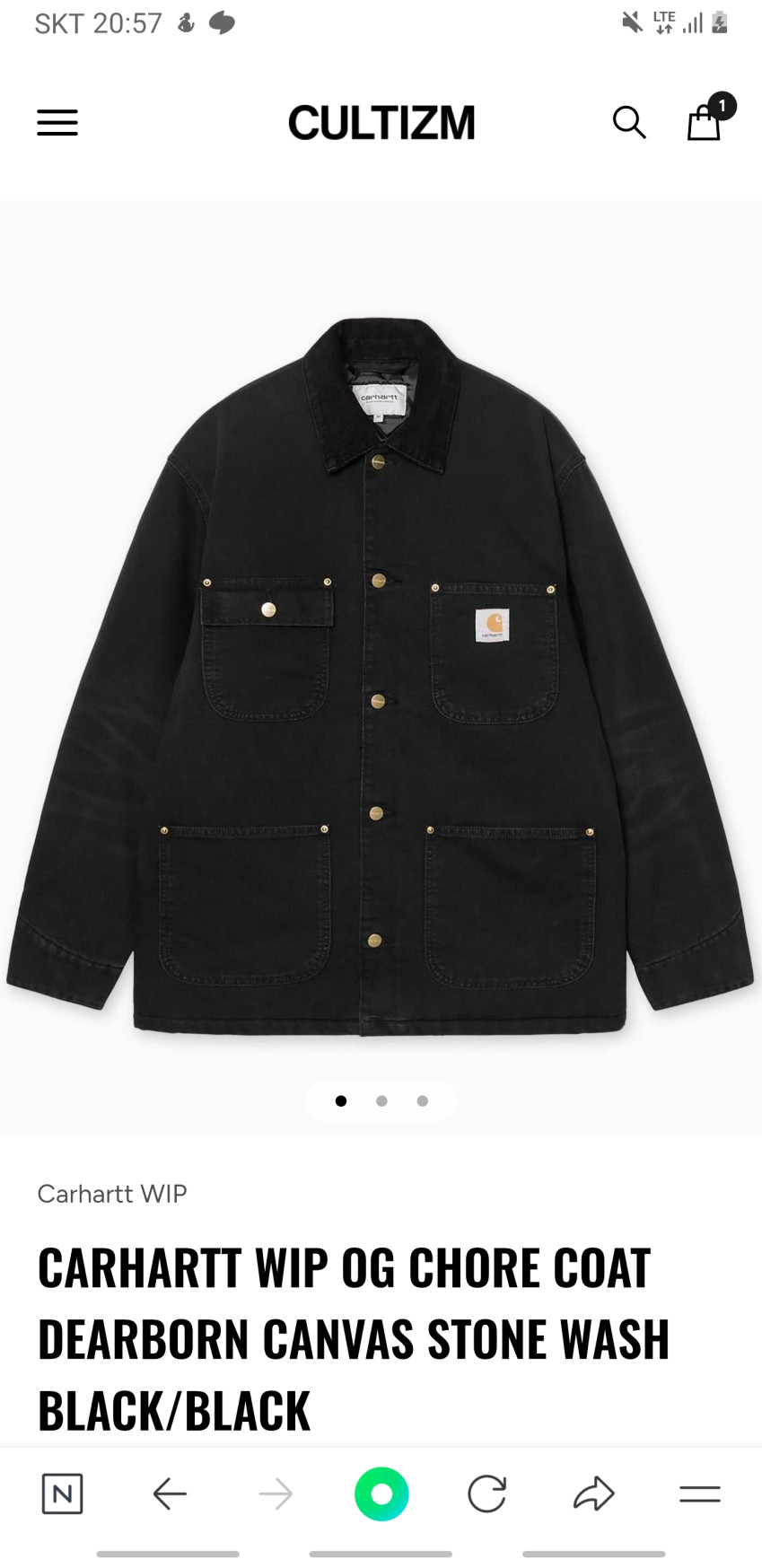The width and height of the screenshot is (762, 1568).
Task: Go back to the previous page
Action: [170, 1494]
